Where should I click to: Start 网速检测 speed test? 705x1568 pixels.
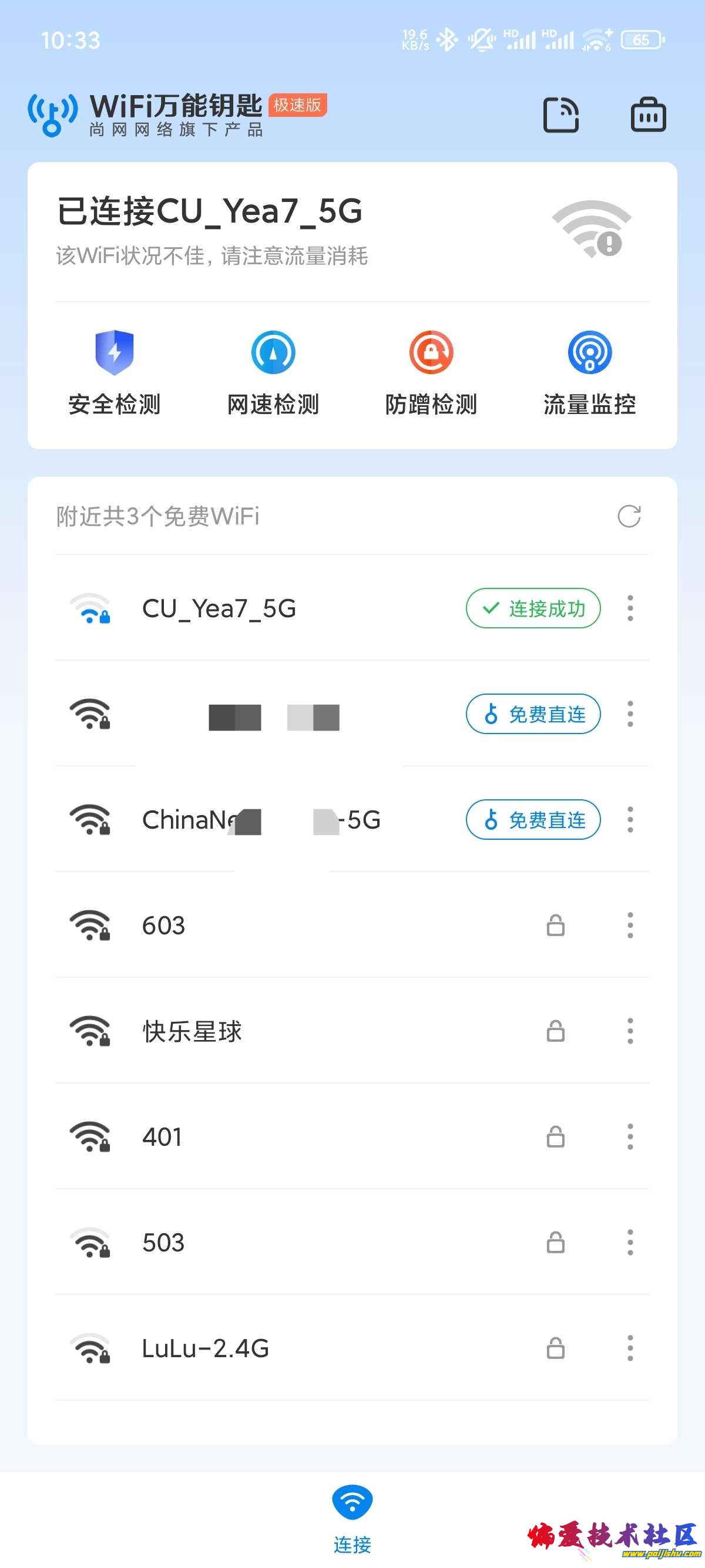click(x=273, y=372)
